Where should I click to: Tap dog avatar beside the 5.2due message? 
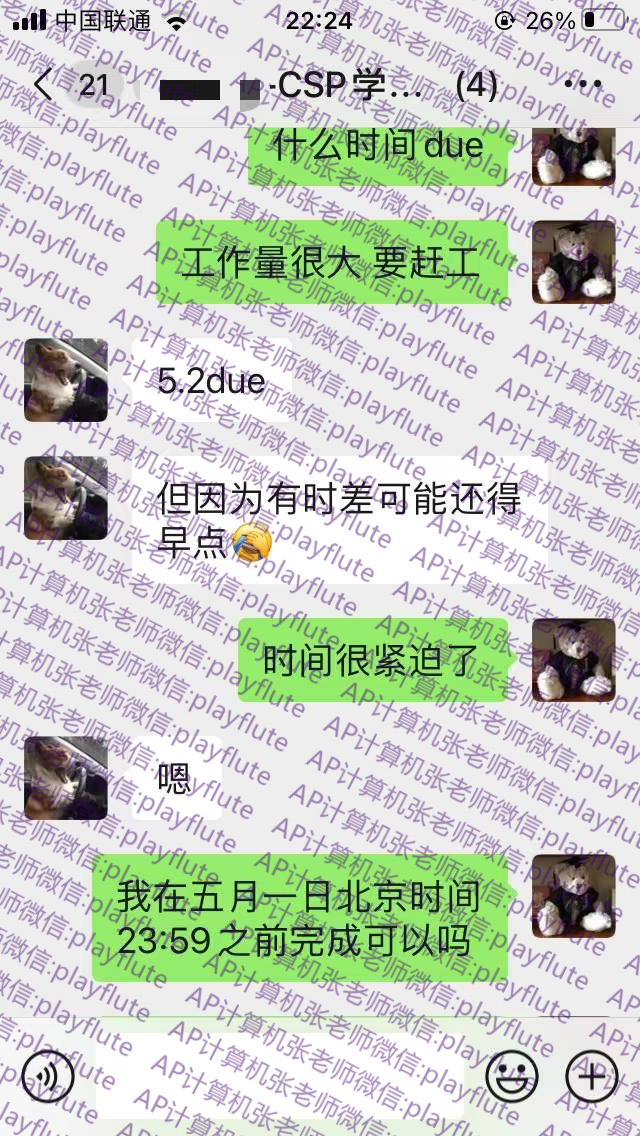(66, 380)
